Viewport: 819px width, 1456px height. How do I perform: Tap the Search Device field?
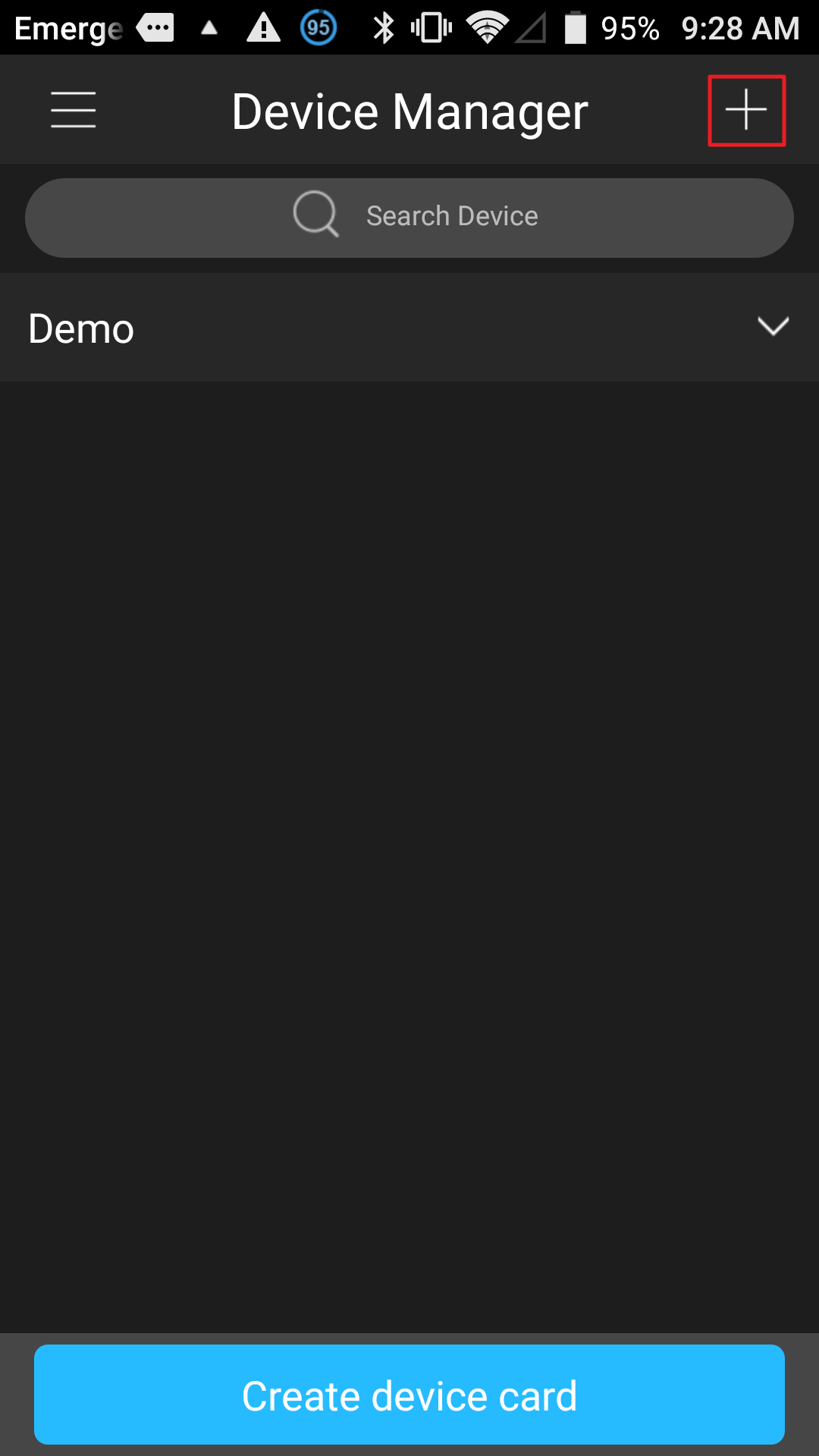click(x=409, y=218)
